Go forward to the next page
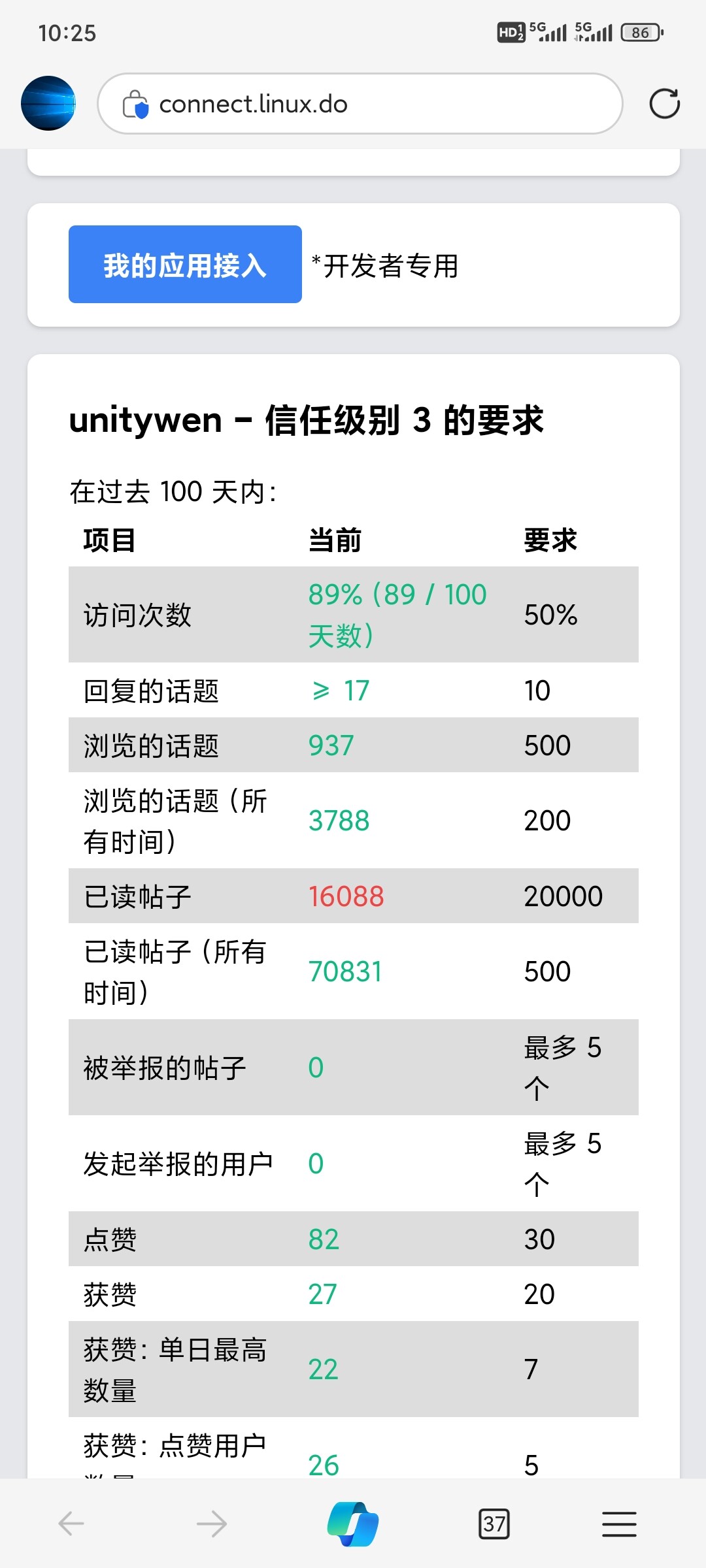 coord(212,1524)
